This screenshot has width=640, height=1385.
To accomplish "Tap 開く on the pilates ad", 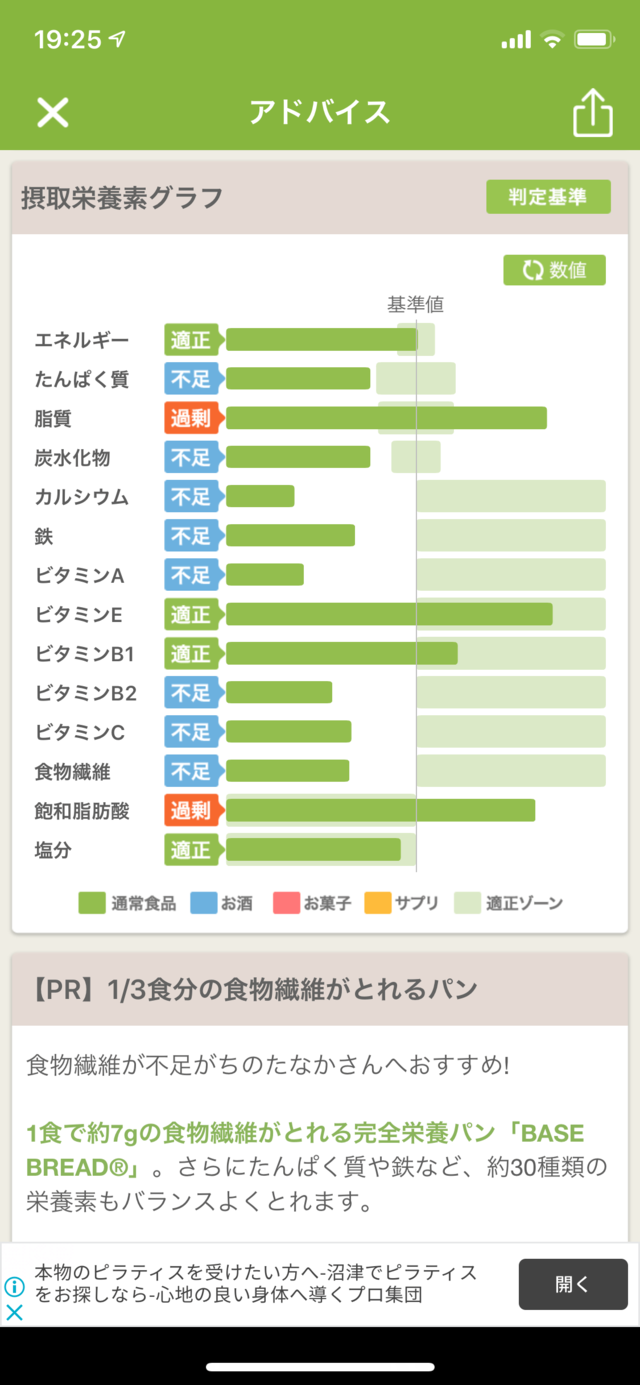I will tap(573, 1284).
